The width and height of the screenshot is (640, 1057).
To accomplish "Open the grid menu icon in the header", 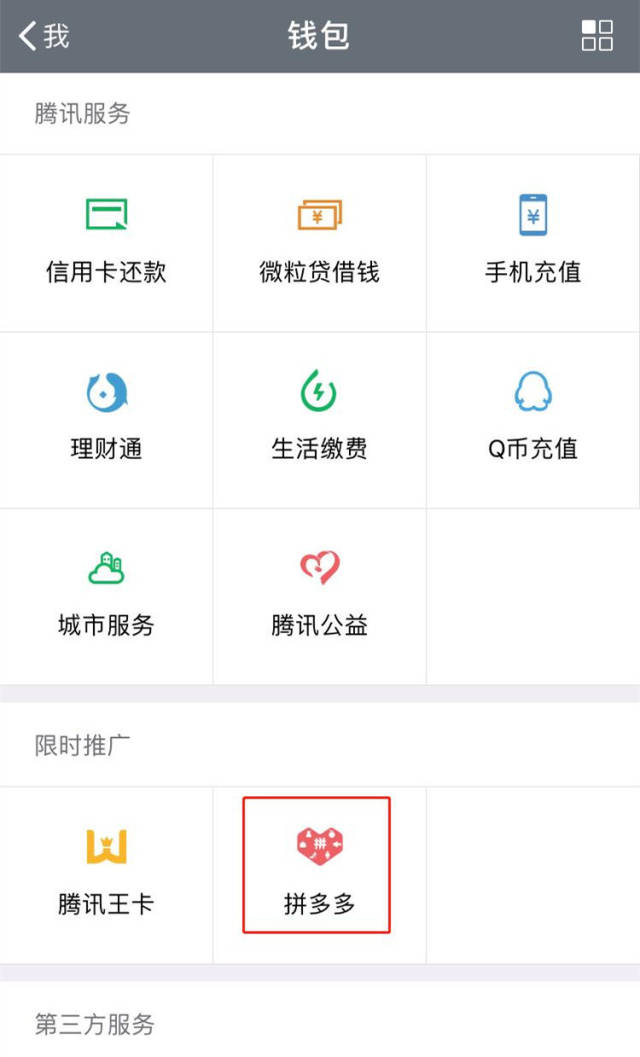I will coord(597,36).
